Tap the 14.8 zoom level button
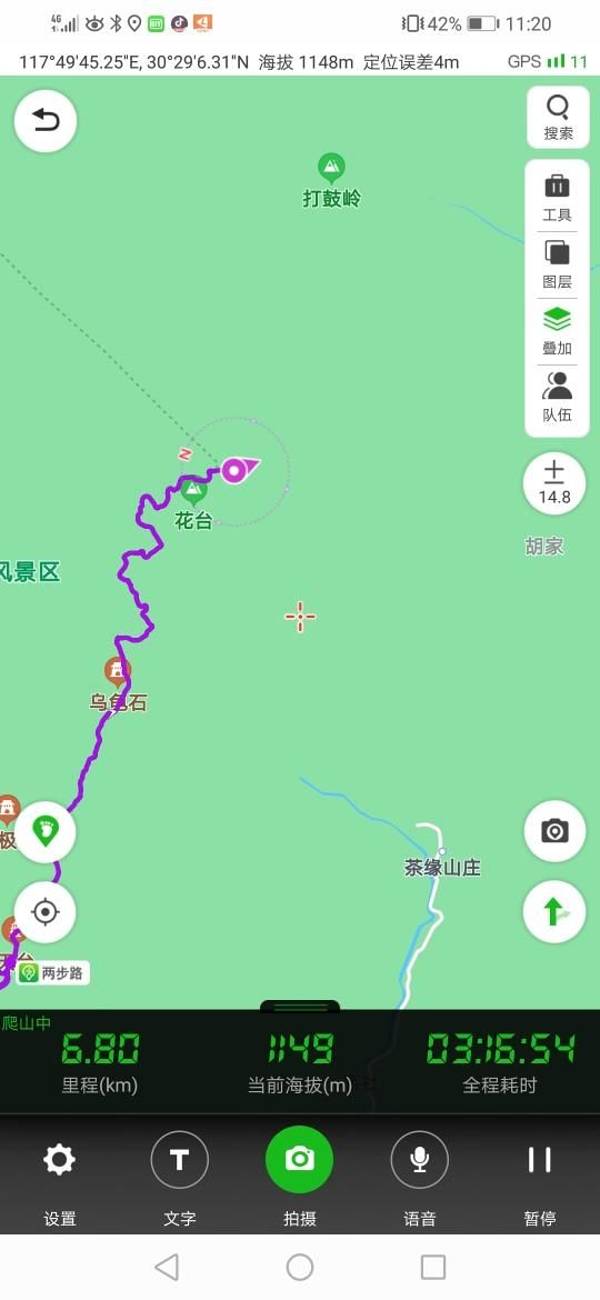Viewport: 600px width, 1300px height. click(554, 483)
